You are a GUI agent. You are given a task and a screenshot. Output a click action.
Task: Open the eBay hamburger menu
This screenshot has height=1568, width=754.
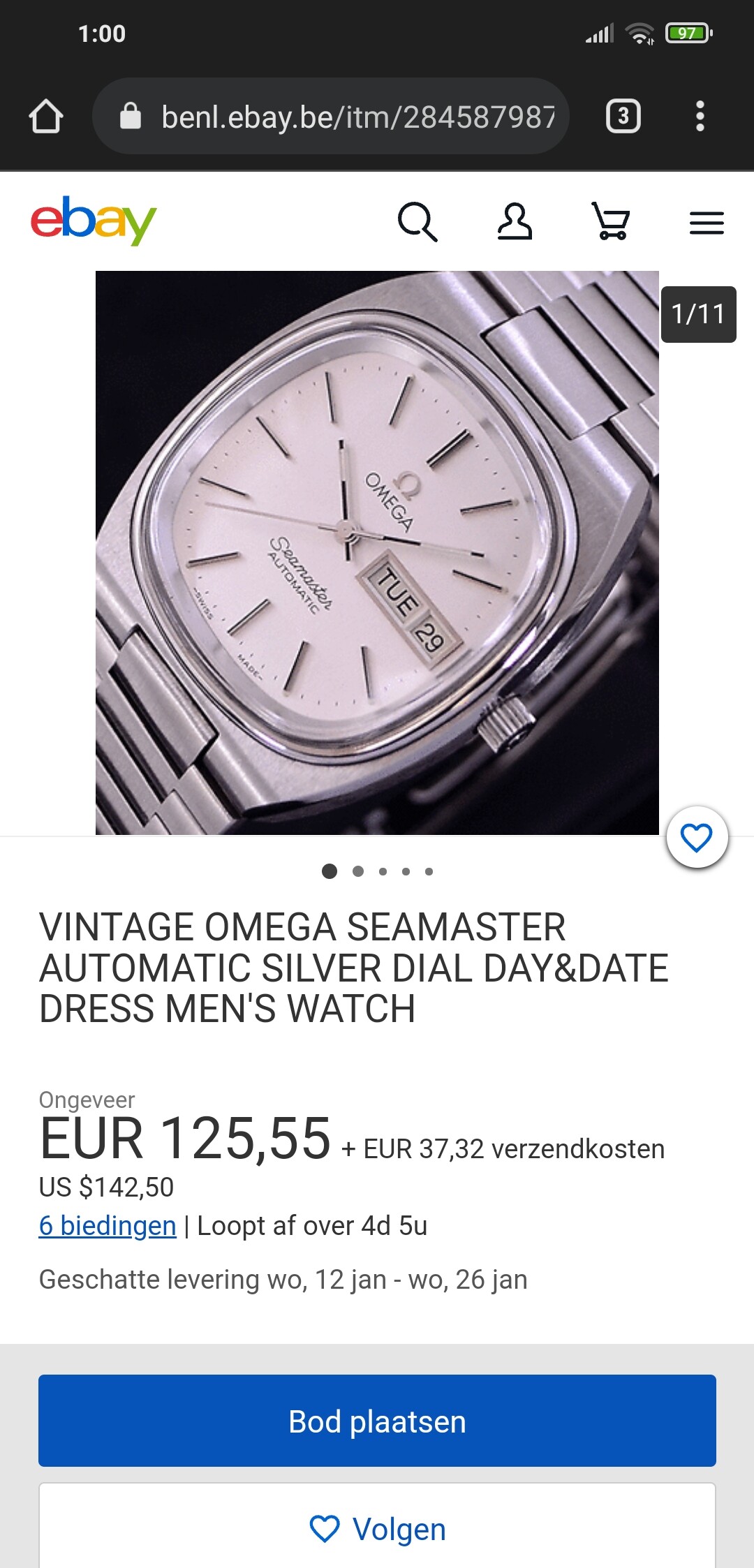(x=707, y=223)
